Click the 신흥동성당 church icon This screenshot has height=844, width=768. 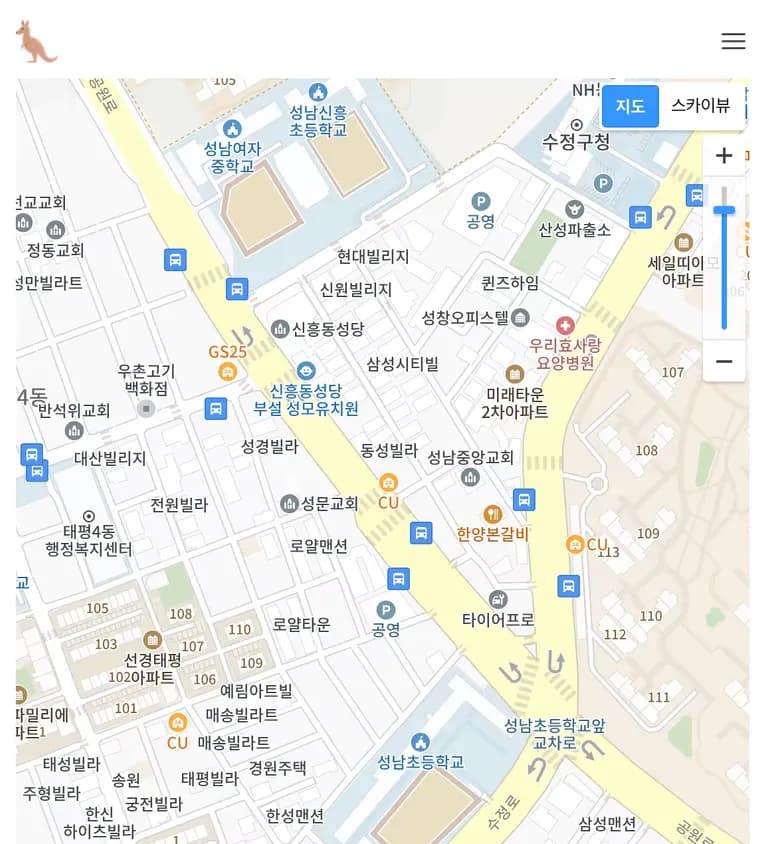[283, 327]
